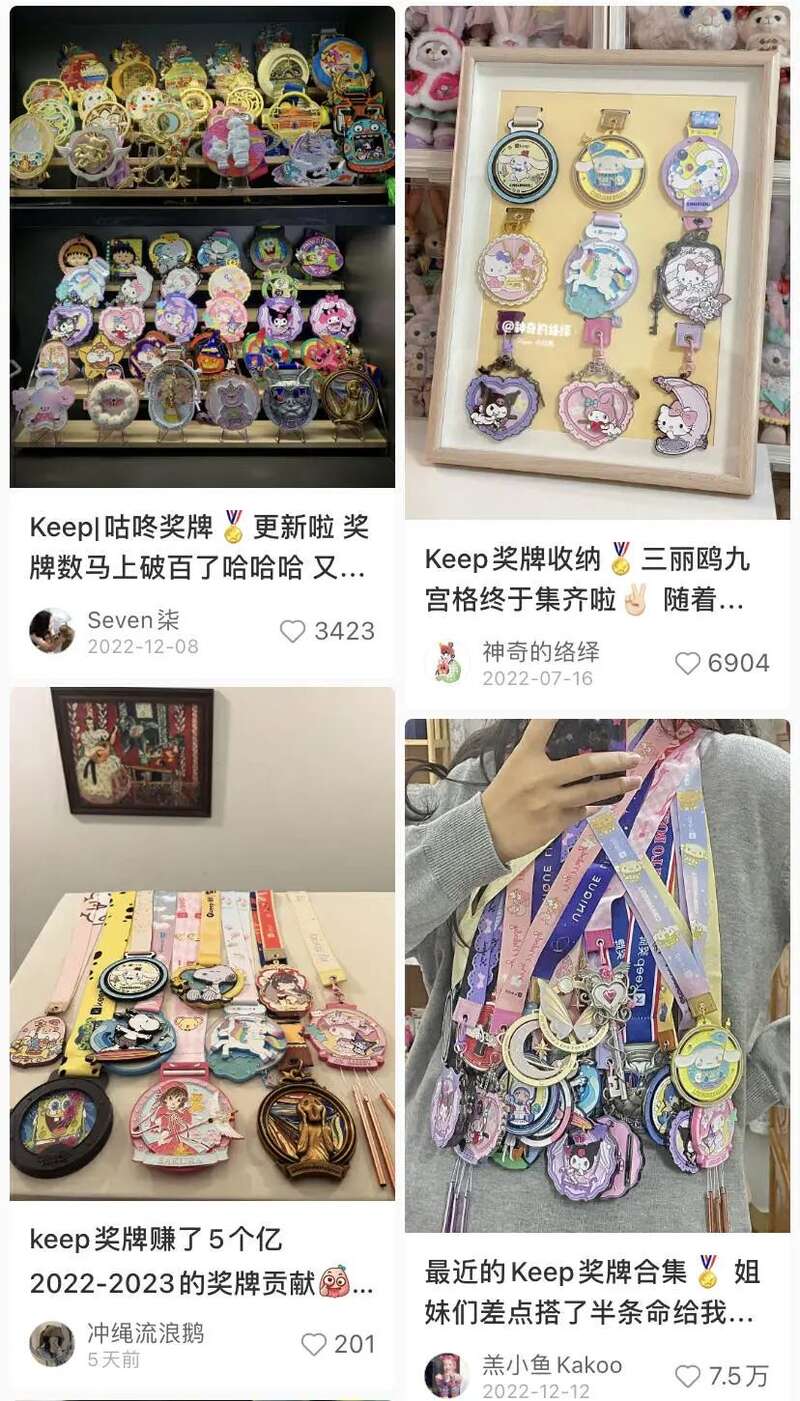Like Seven柒's post with 3423 likes
Image resolution: width=800 pixels, height=1401 pixels.
coord(293,631)
